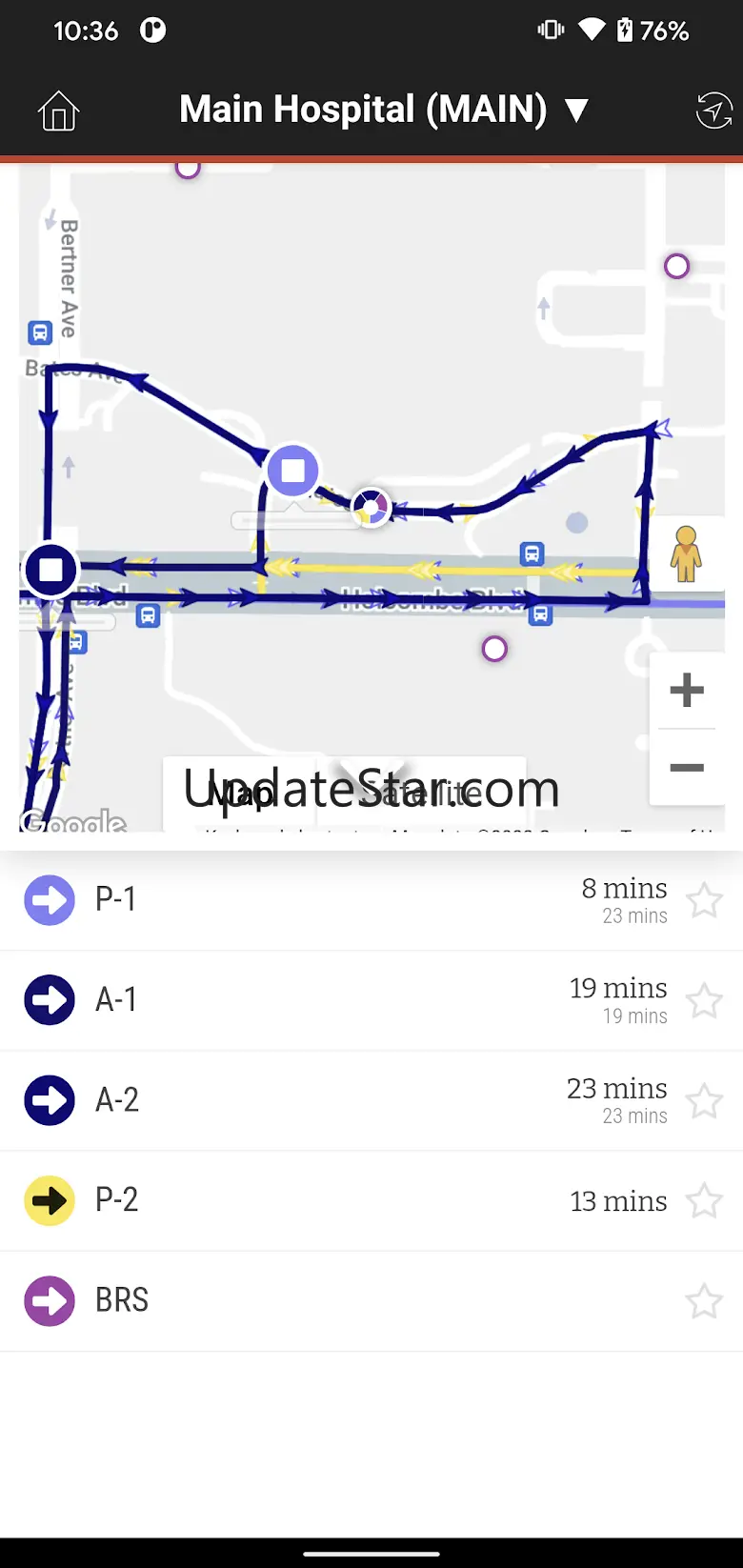
Task: Favorite the P-1 route
Action: click(704, 900)
